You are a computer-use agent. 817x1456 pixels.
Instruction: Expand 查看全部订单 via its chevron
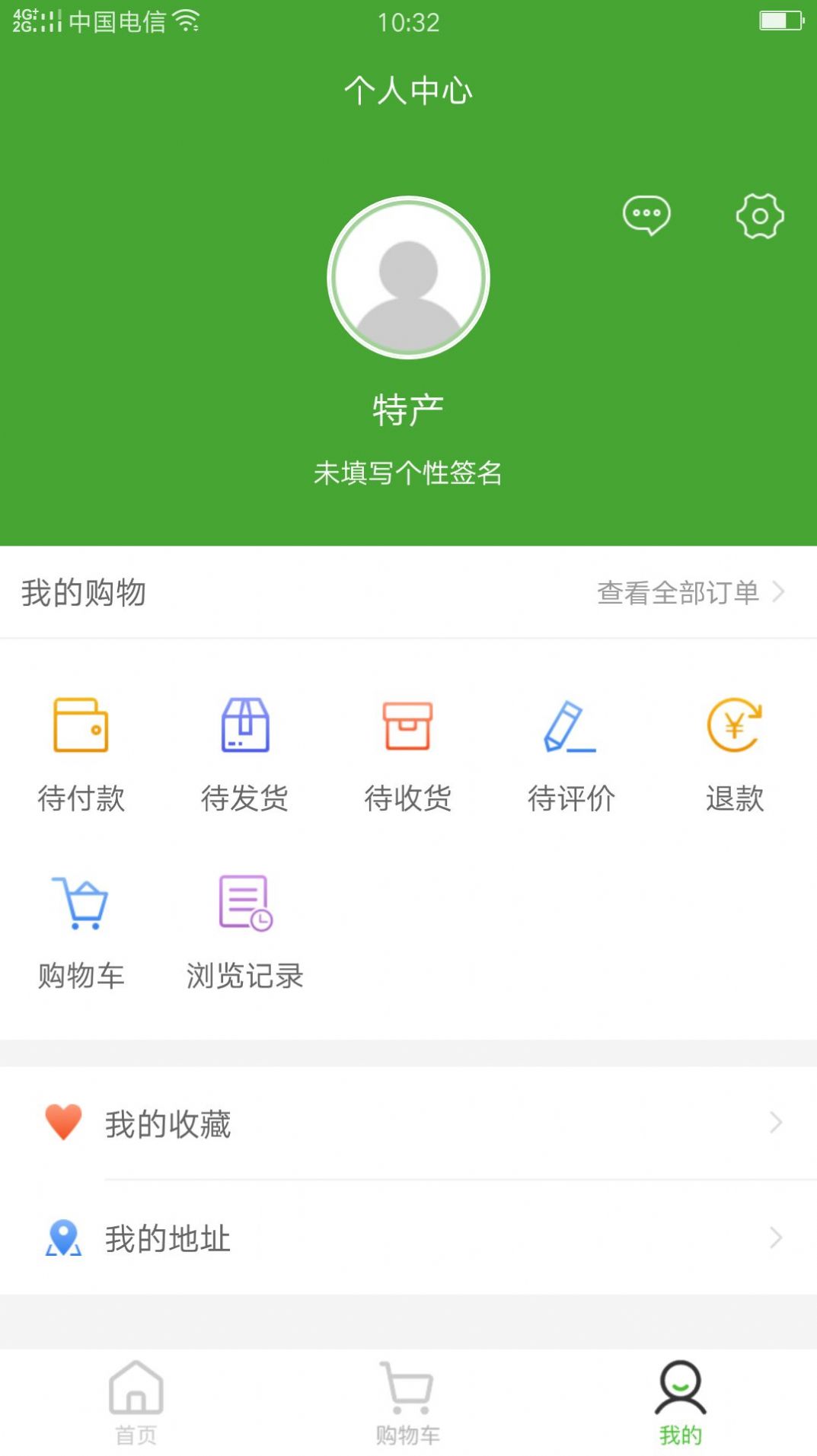pos(778,591)
